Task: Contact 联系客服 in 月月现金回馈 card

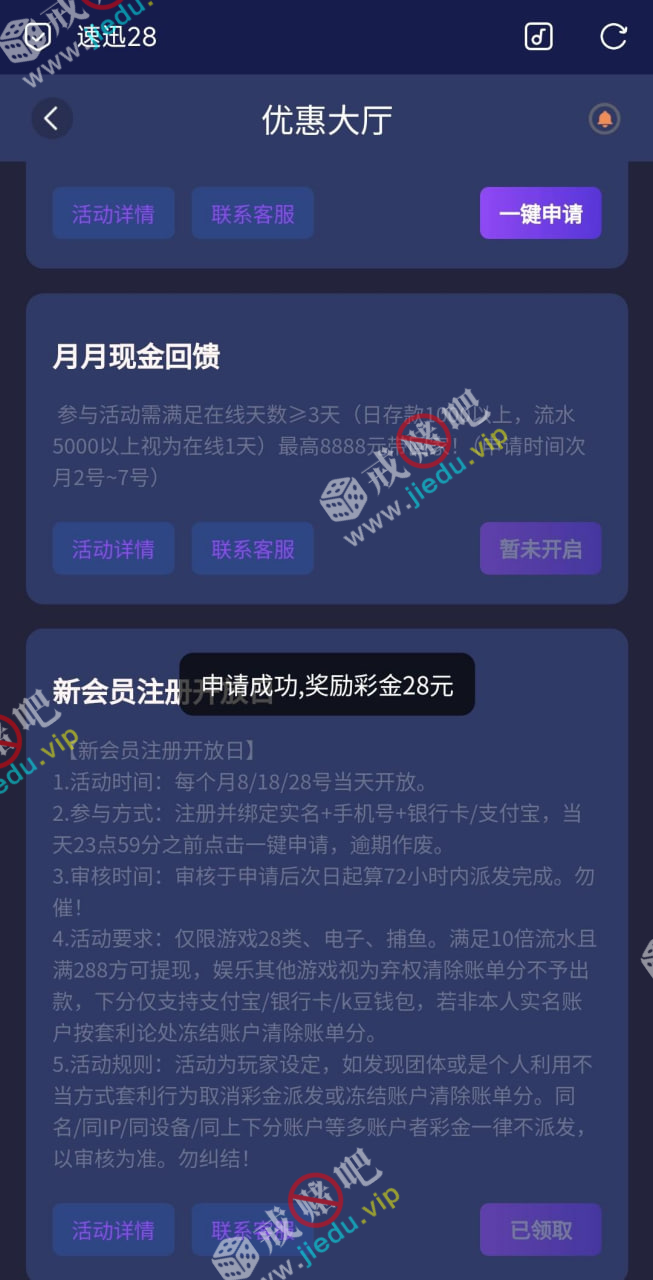Action: (253, 548)
